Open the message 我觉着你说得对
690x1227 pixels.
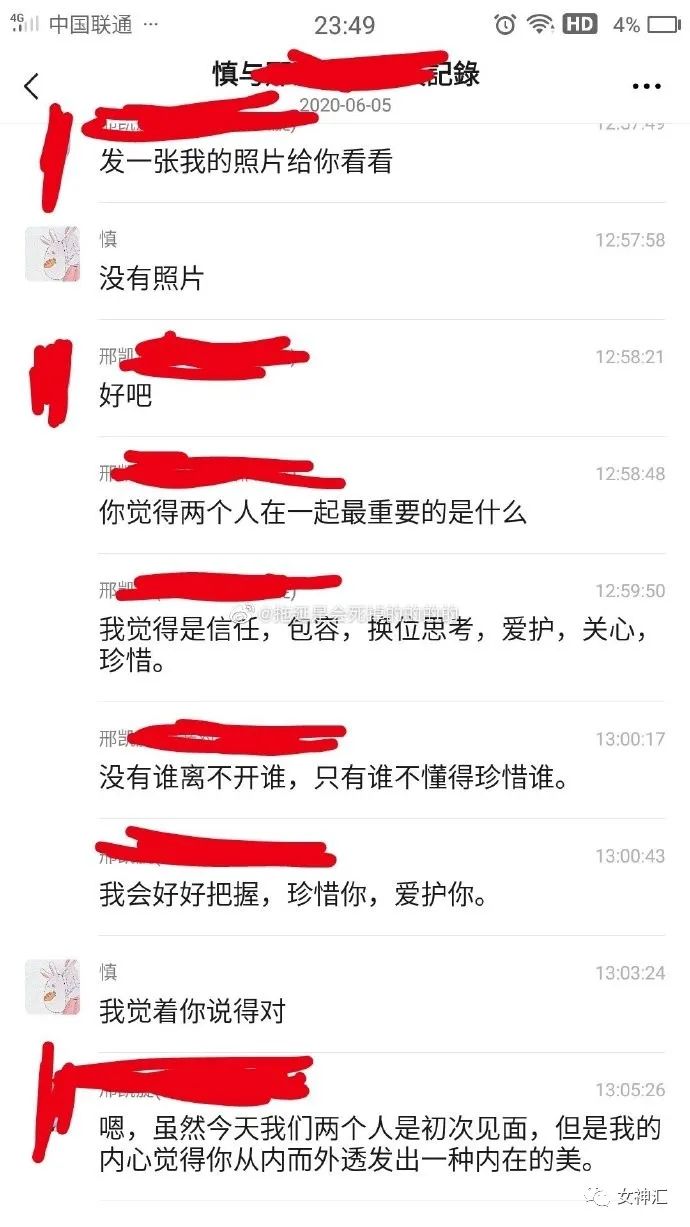click(x=192, y=1011)
